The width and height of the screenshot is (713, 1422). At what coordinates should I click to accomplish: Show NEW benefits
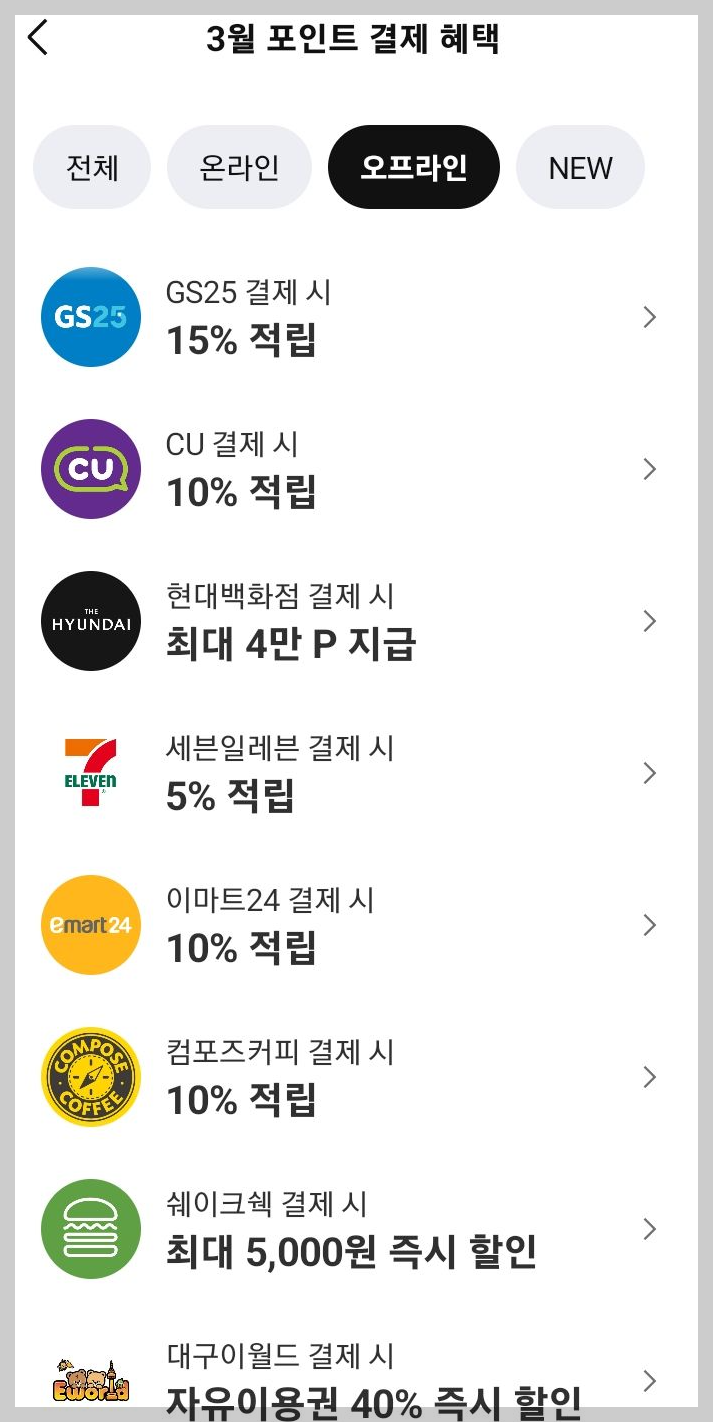pyautogui.click(x=580, y=167)
